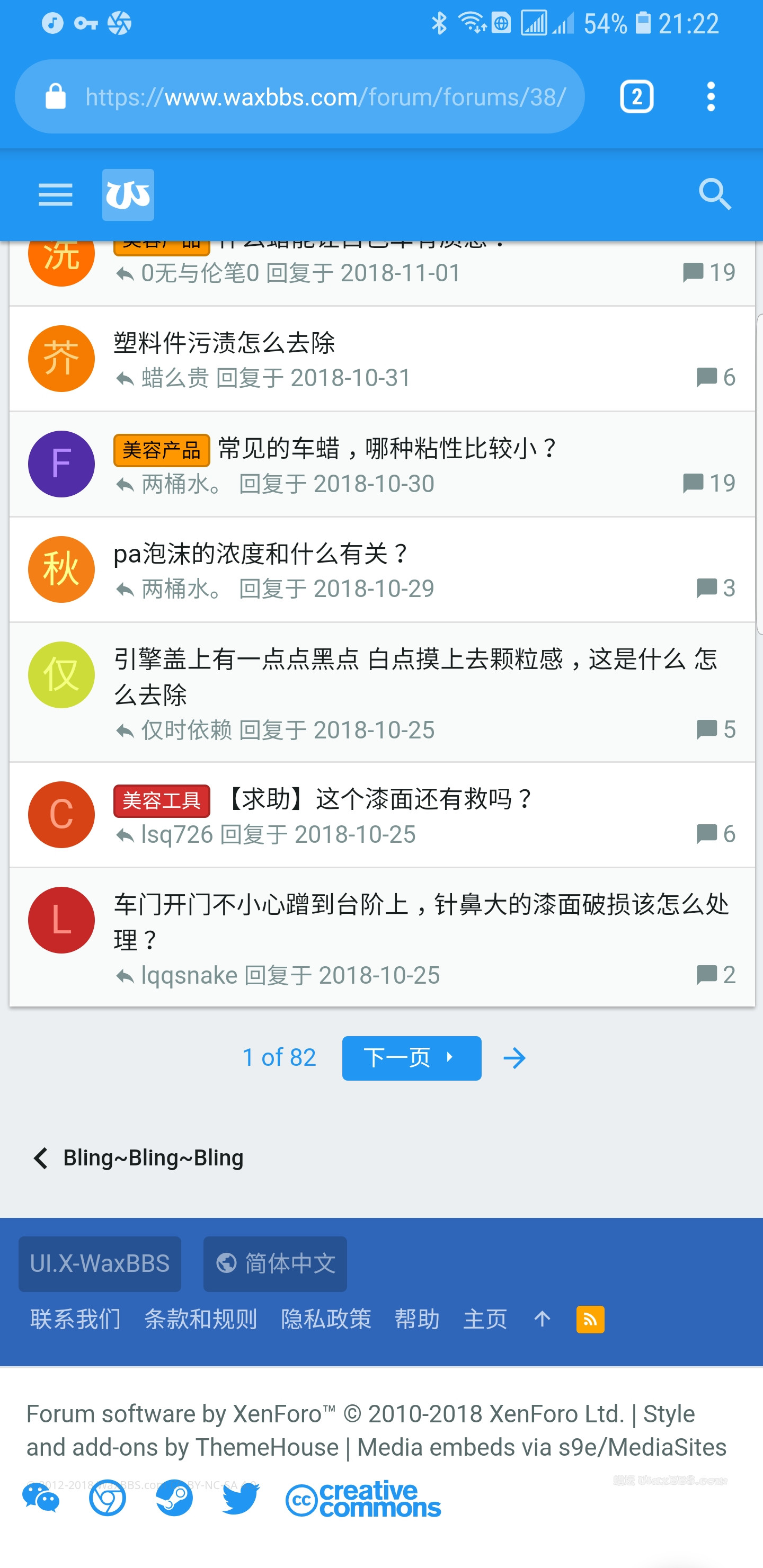Open the browser tab switcher showing 2
This screenshot has width=763, height=1568.
pos(636,95)
